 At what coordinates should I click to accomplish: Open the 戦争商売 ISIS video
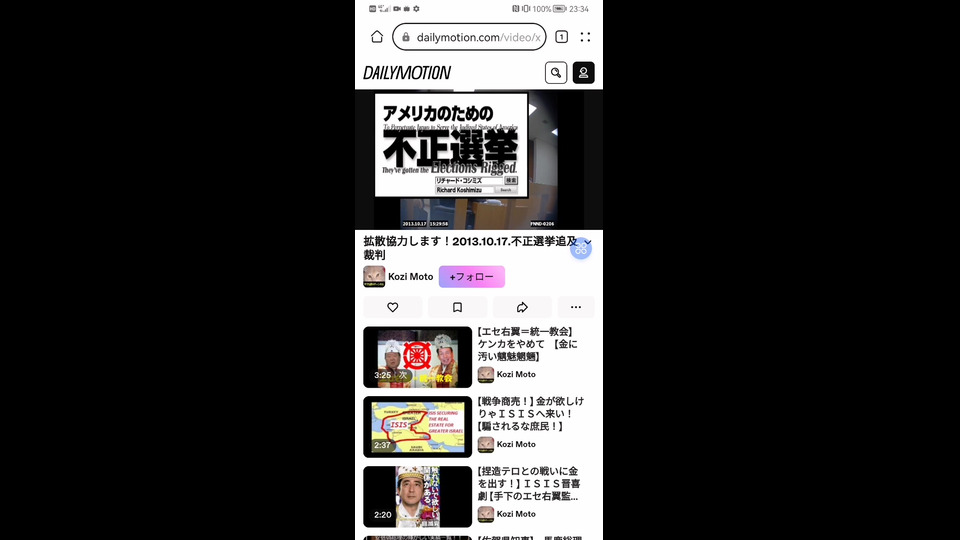pyautogui.click(x=418, y=427)
